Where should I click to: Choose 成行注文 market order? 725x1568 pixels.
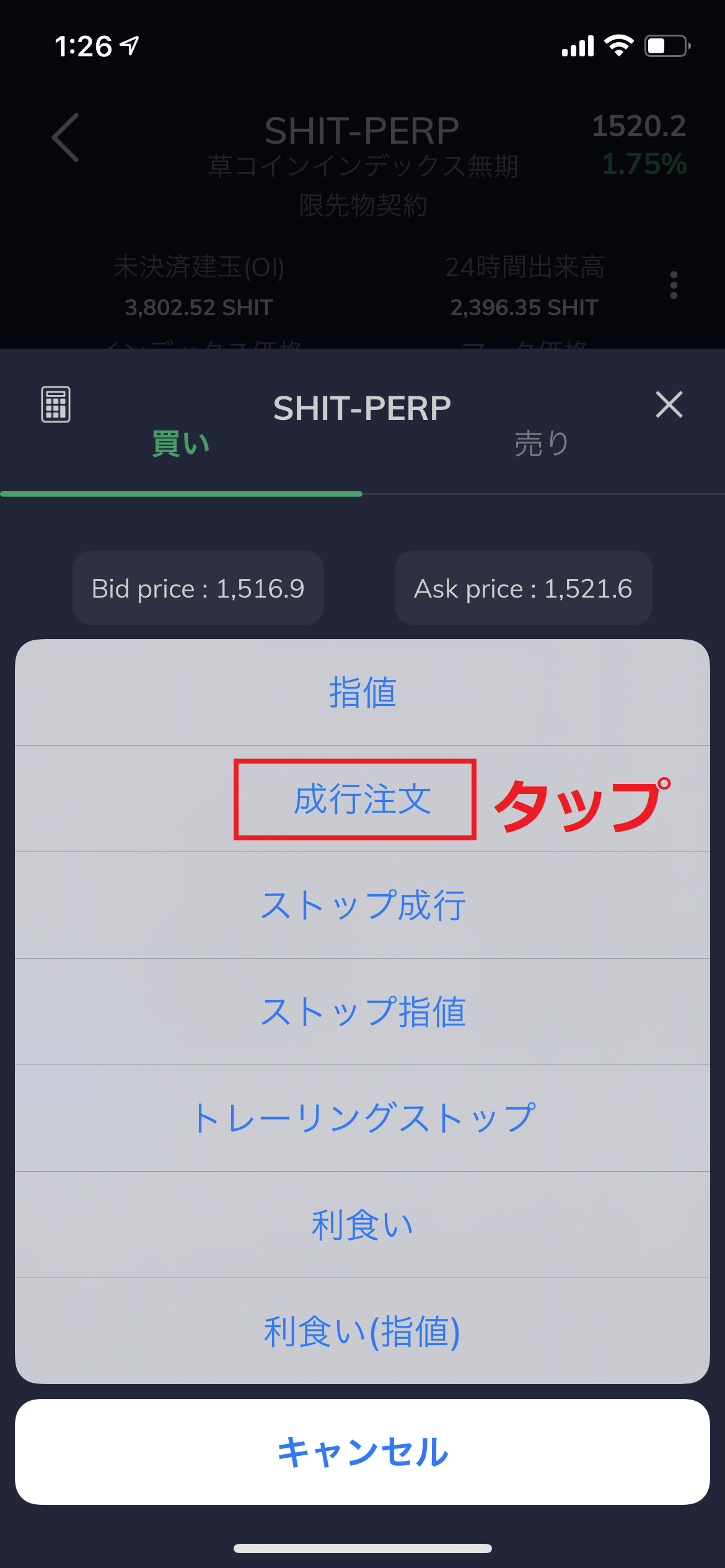(362, 799)
